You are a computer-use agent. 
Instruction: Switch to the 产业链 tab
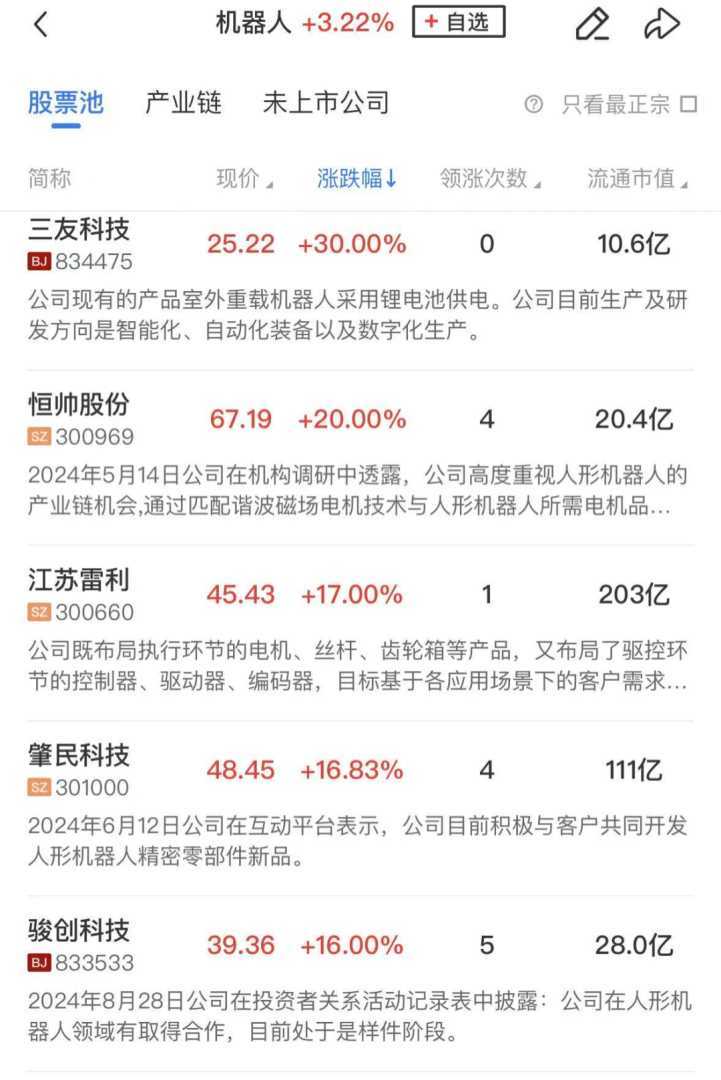pos(183,103)
